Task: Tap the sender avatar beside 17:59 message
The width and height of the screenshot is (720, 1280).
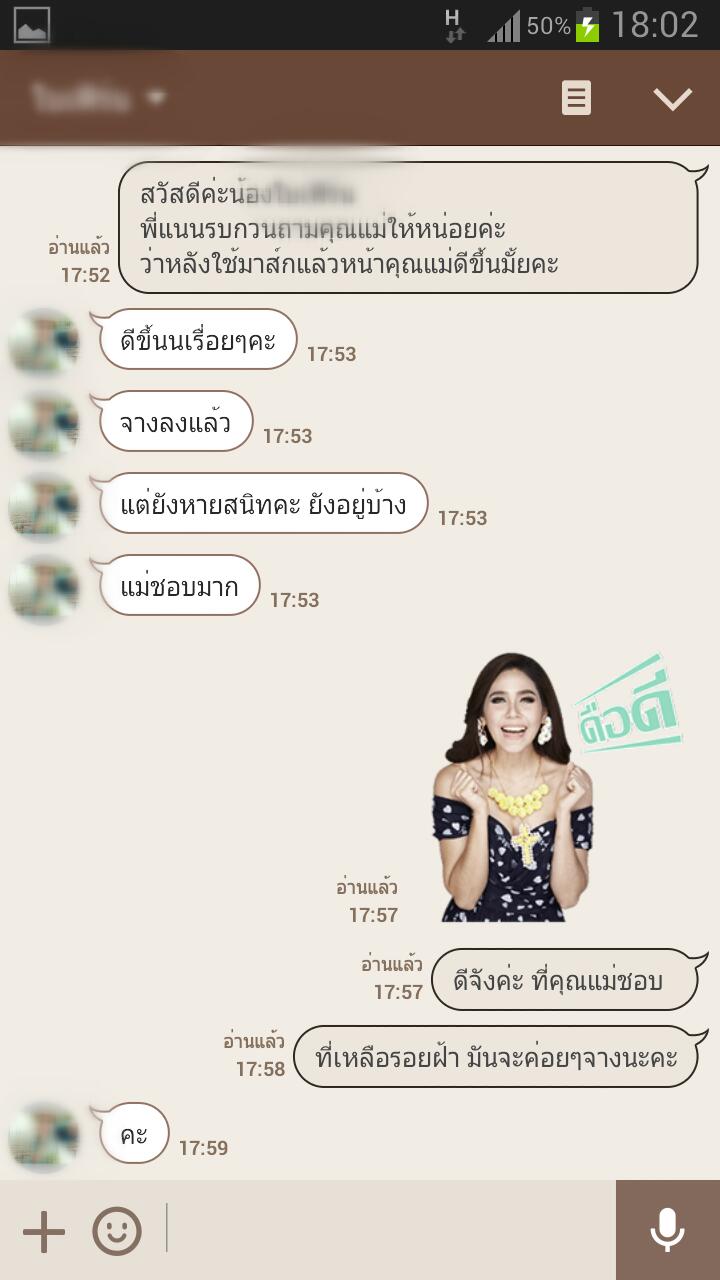Action: [44, 1137]
